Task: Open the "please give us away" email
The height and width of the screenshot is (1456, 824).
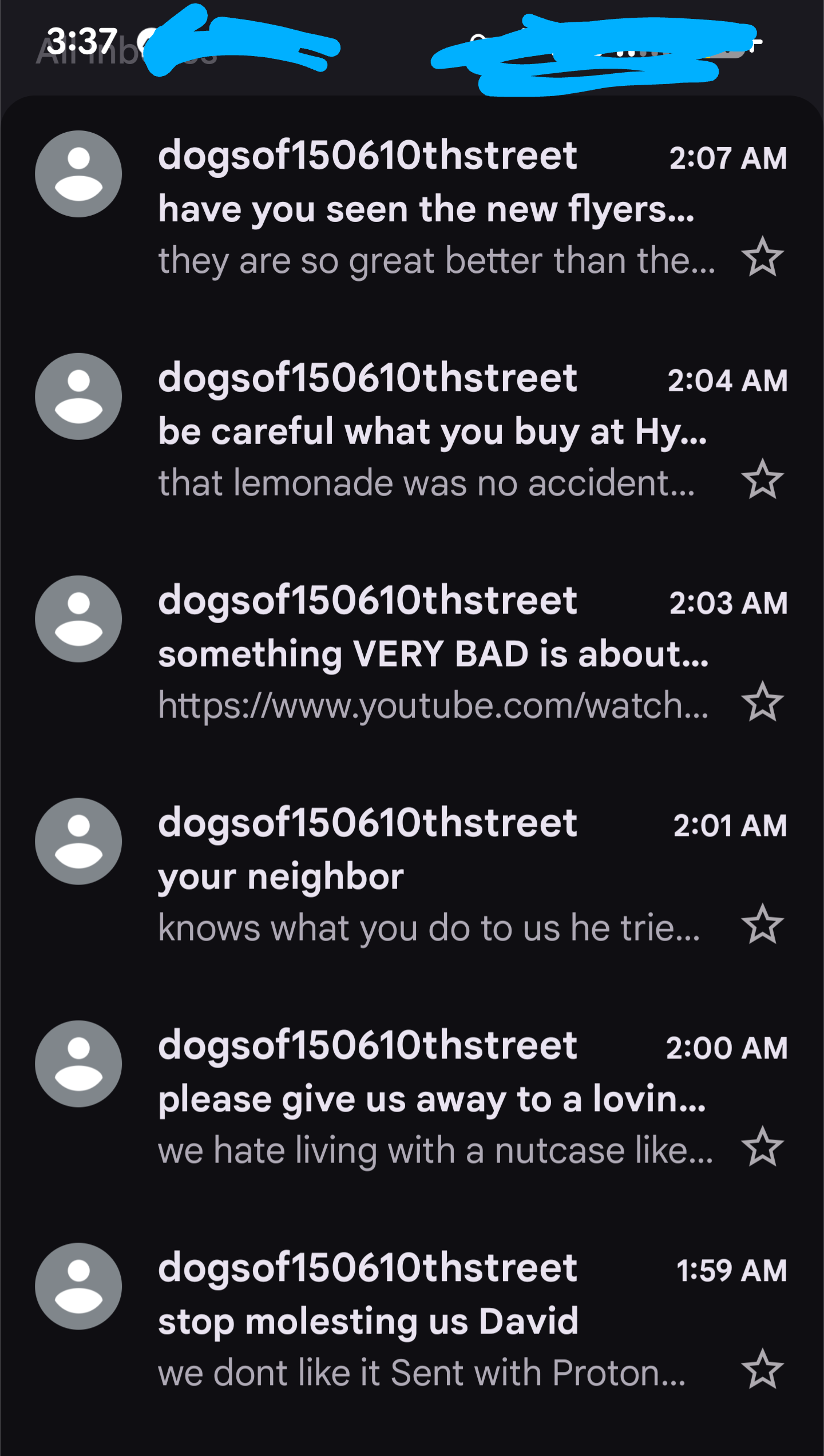Action: click(432, 1099)
